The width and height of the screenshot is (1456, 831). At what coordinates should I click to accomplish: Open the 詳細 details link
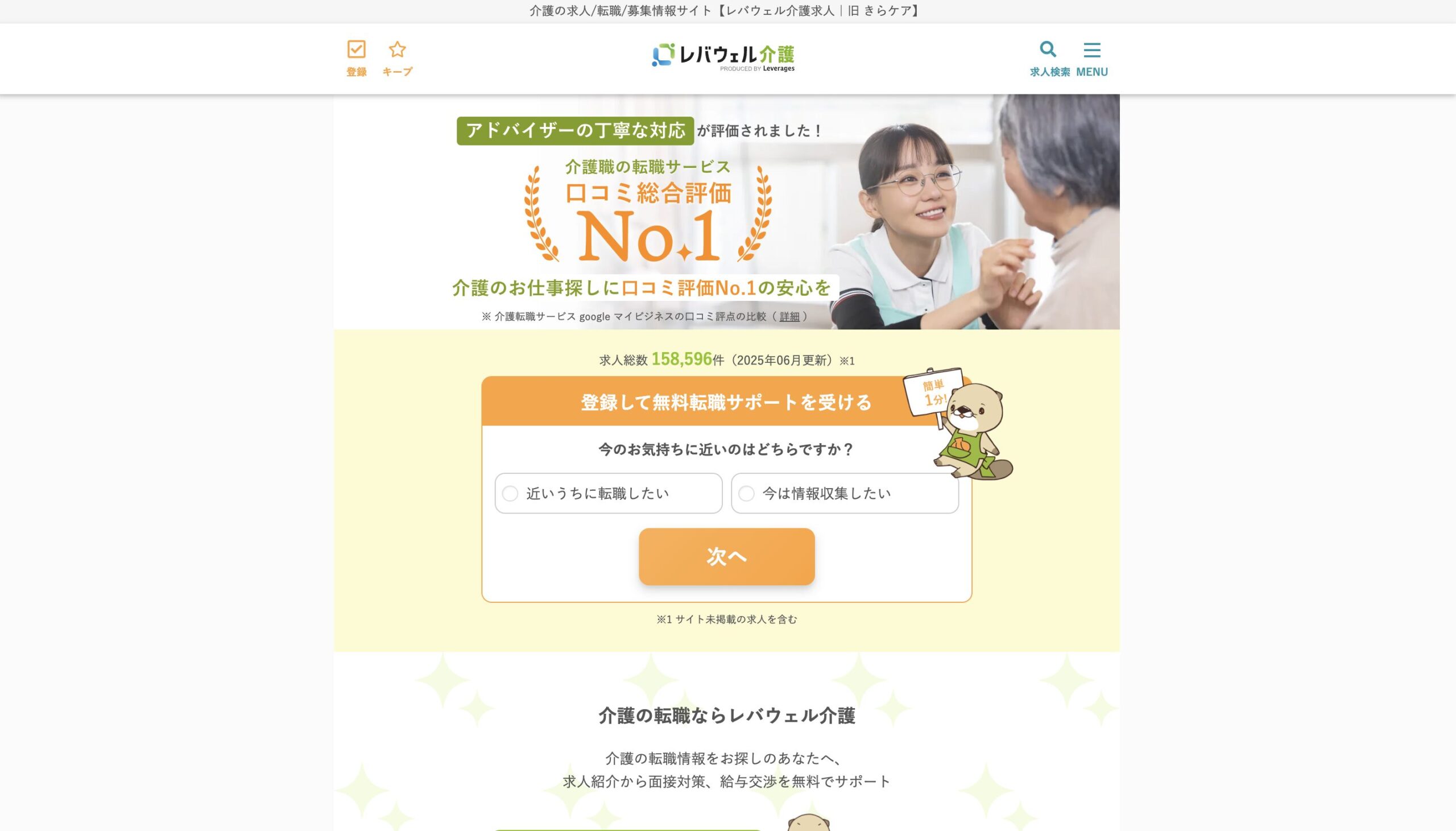(789, 317)
